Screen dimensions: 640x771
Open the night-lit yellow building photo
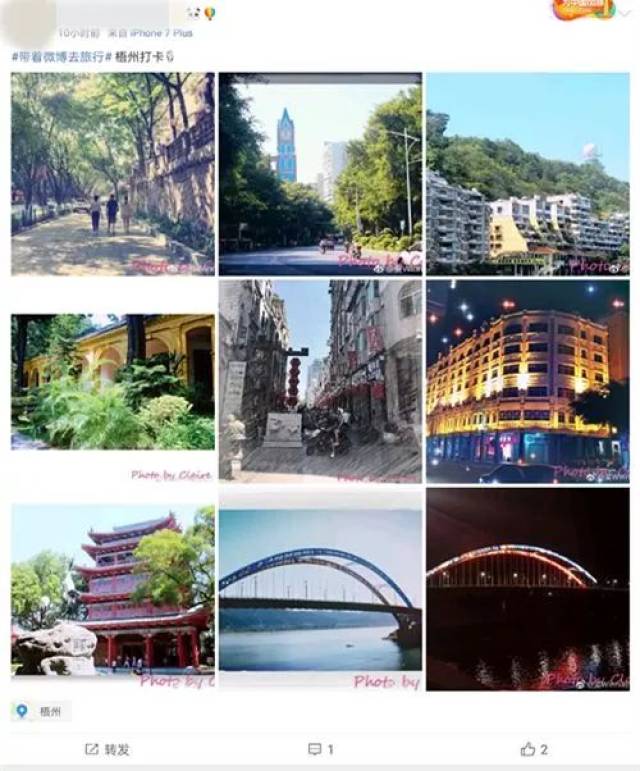pos(527,382)
